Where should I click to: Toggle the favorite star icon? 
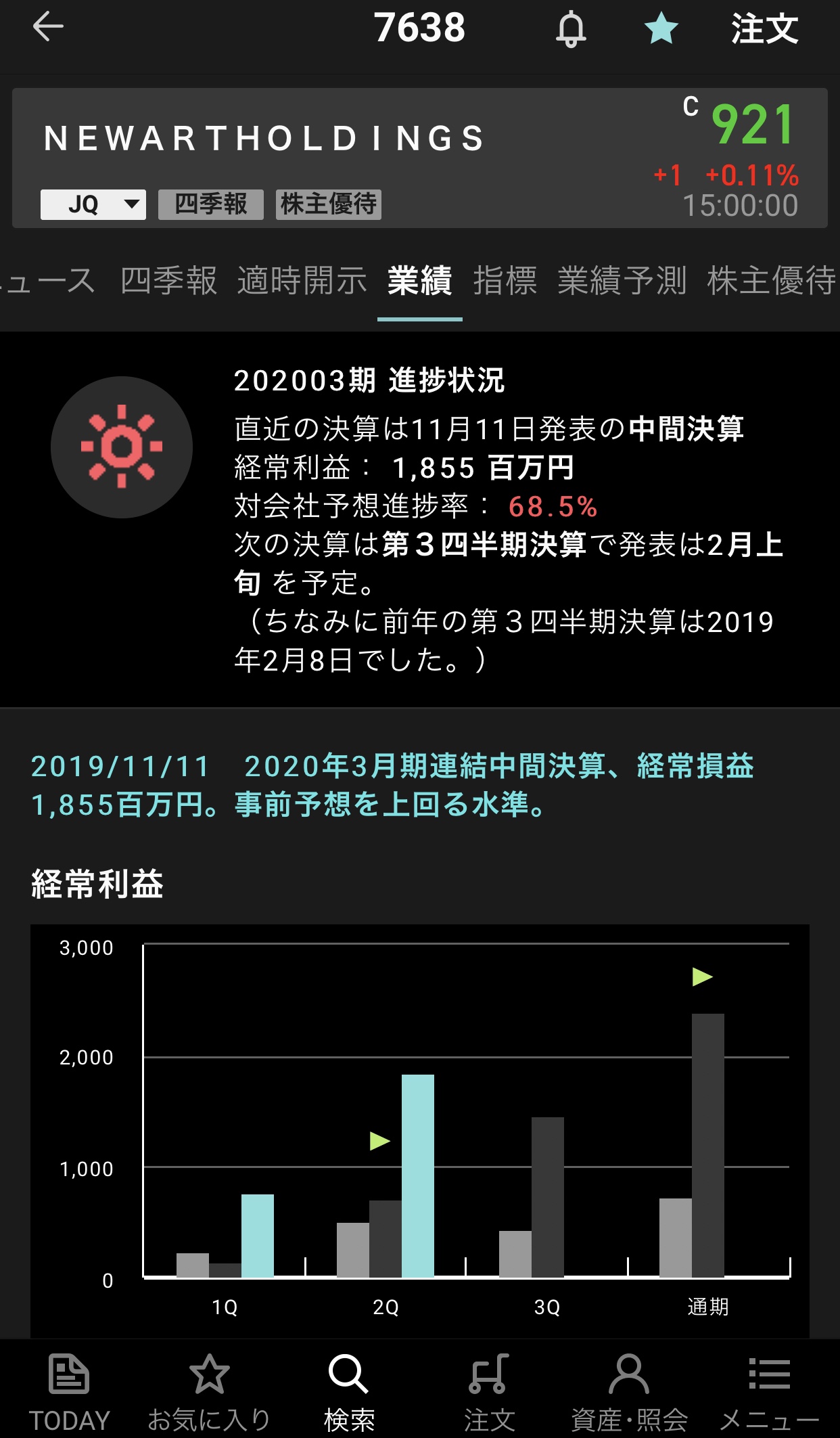pyautogui.click(x=661, y=30)
